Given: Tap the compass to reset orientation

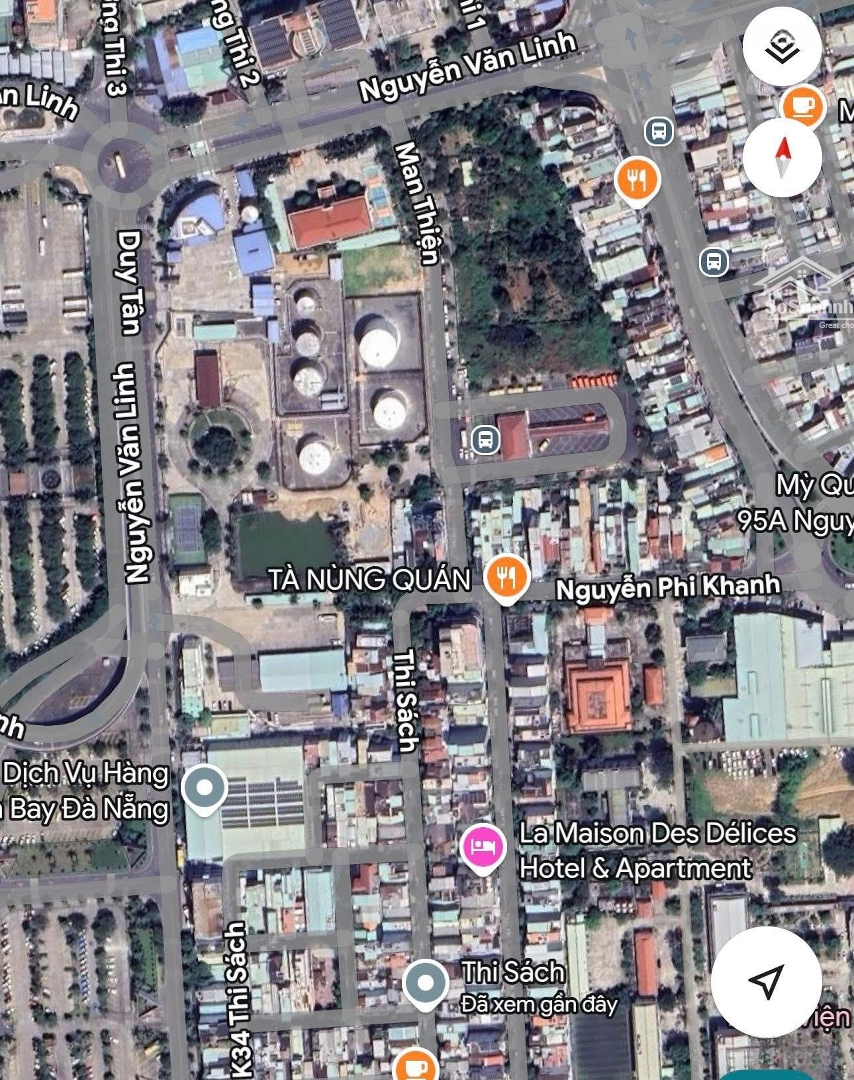Looking at the screenshot, I should (x=782, y=157).
